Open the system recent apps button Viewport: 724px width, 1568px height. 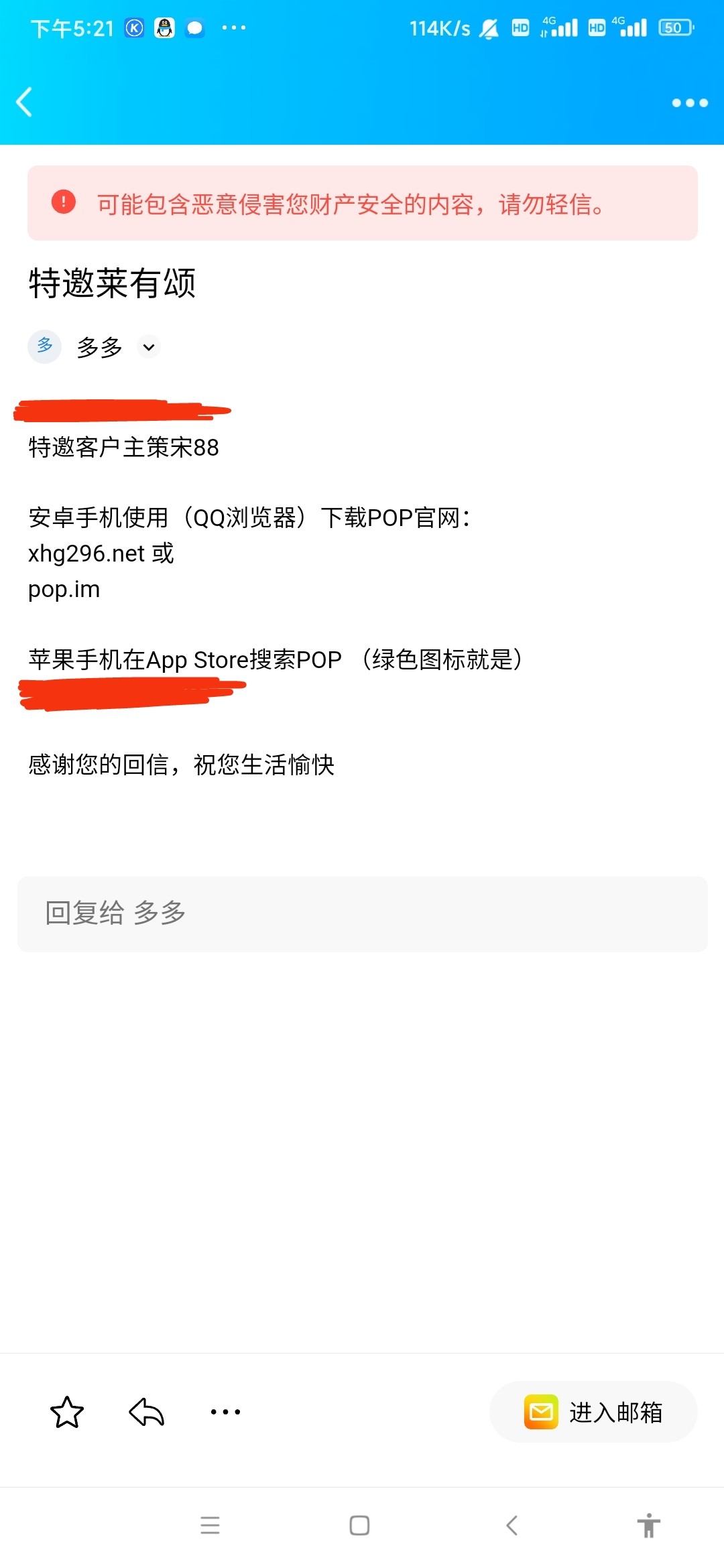click(x=210, y=1526)
